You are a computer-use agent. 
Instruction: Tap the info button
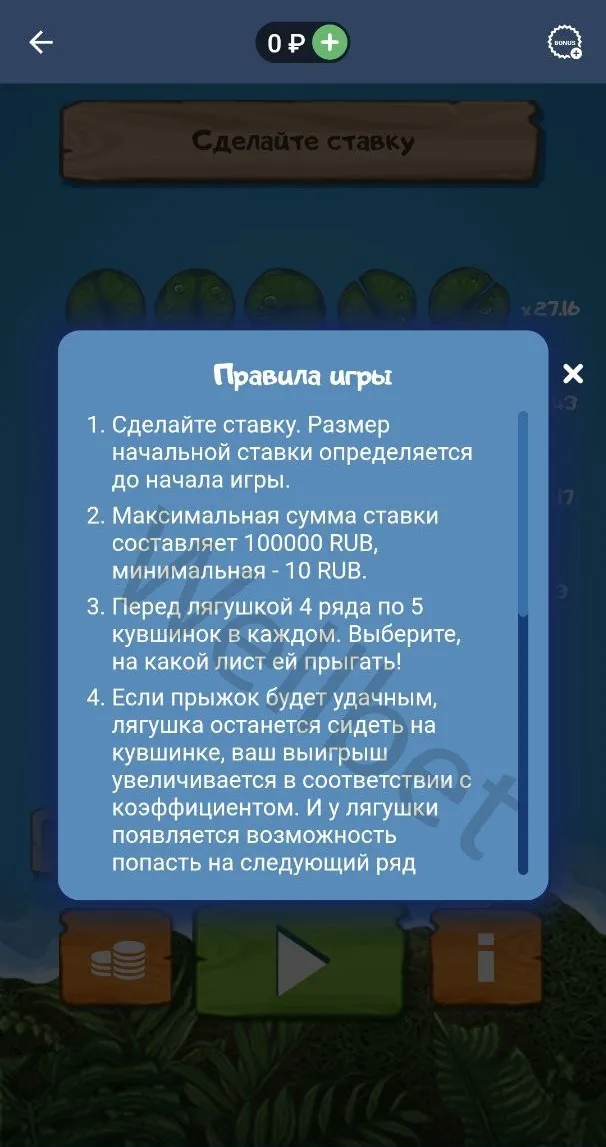pyautogui.click(x=487, y=961)
